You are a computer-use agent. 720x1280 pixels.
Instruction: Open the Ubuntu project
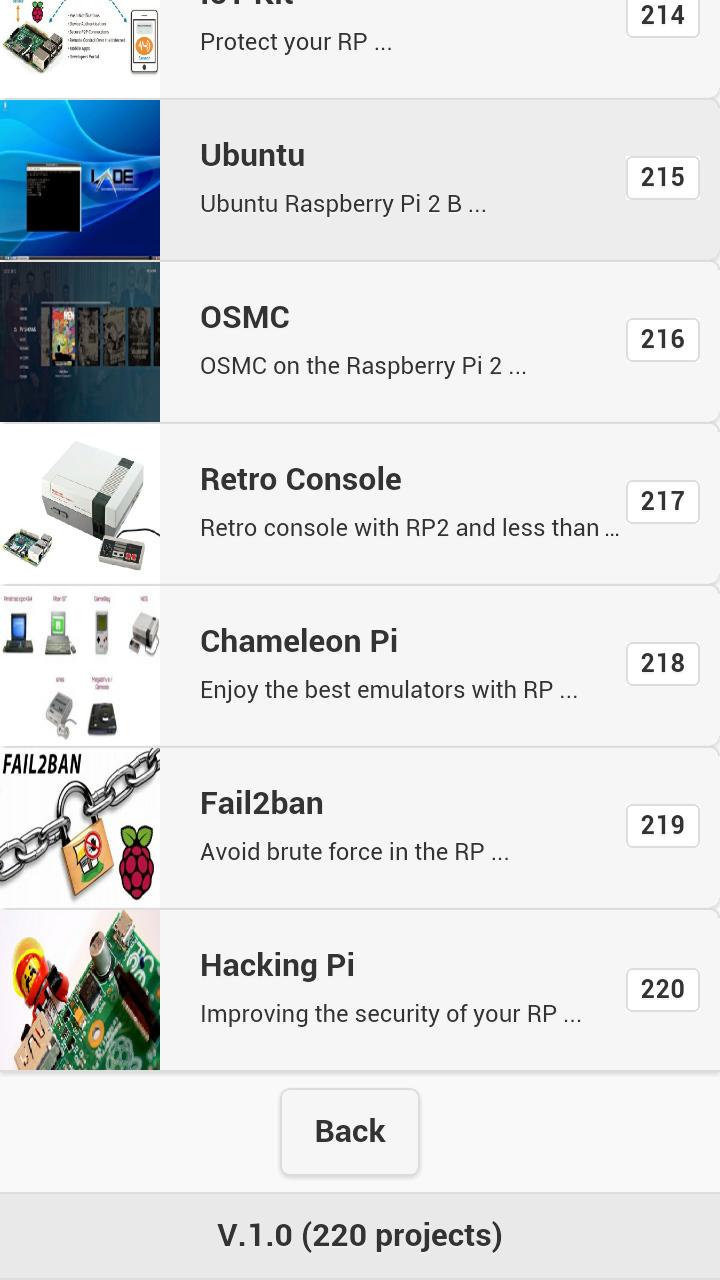(400, 180)
